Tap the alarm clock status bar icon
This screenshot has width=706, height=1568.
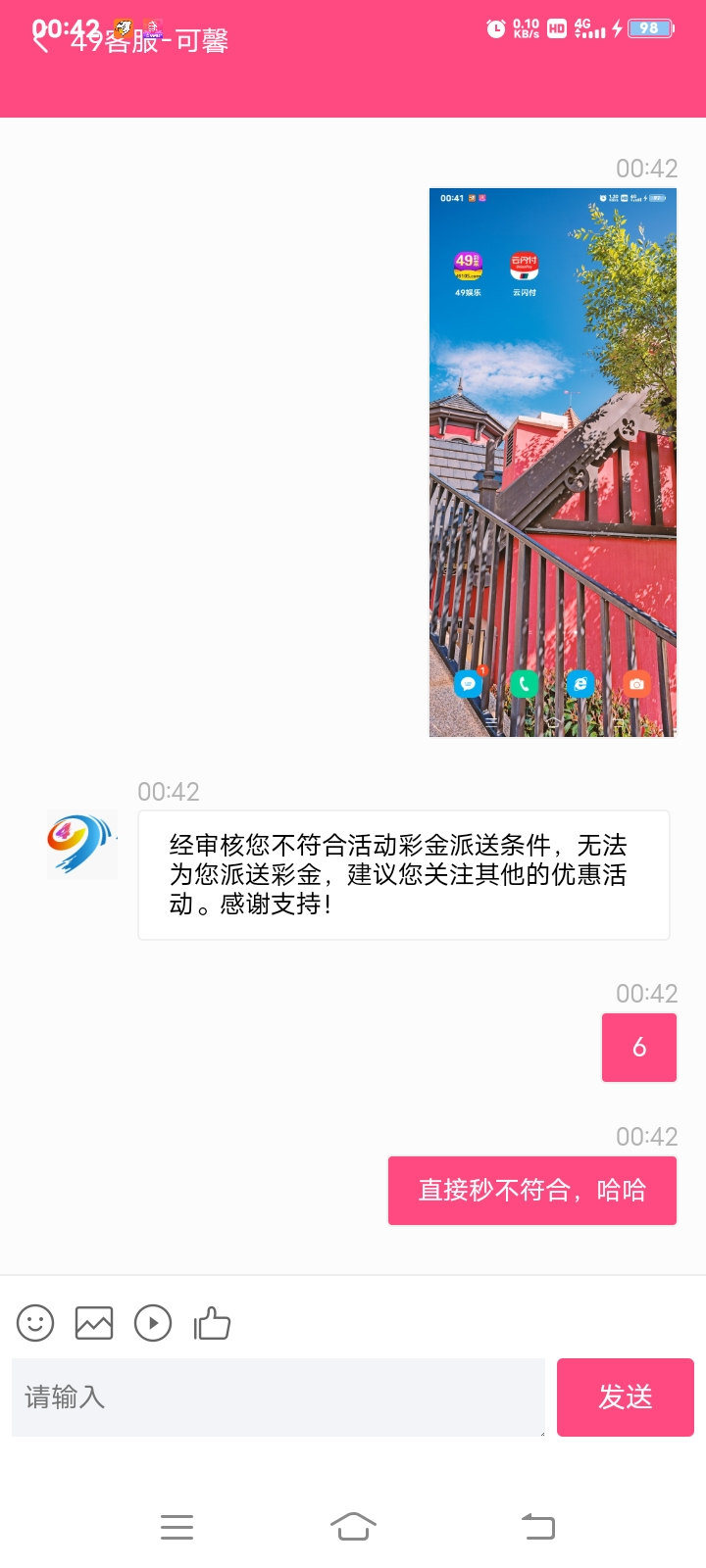click(498, 30)
